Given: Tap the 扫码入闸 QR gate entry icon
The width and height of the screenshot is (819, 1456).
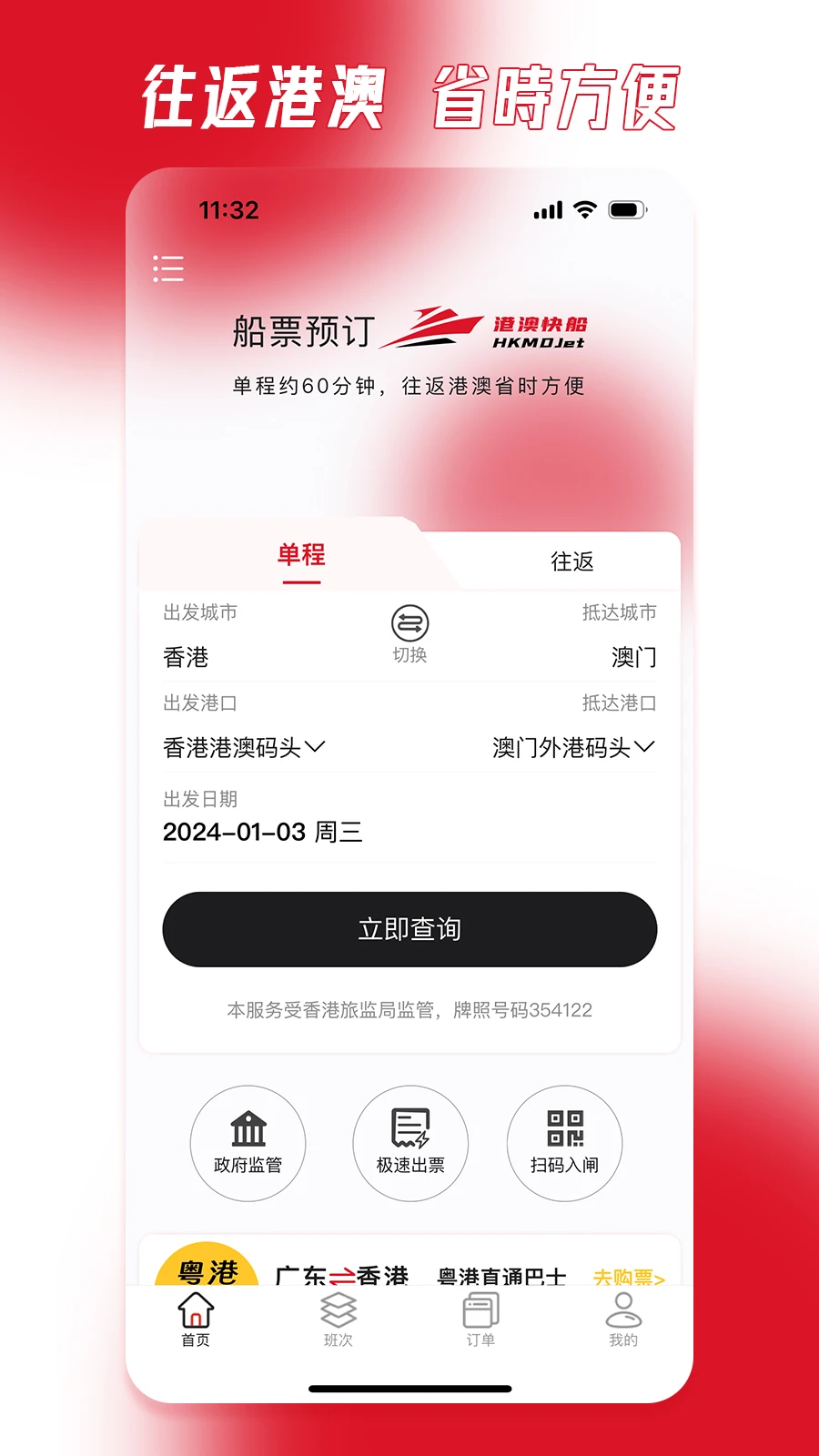Looking at the screenshot, I should (x=564, y=1142).
